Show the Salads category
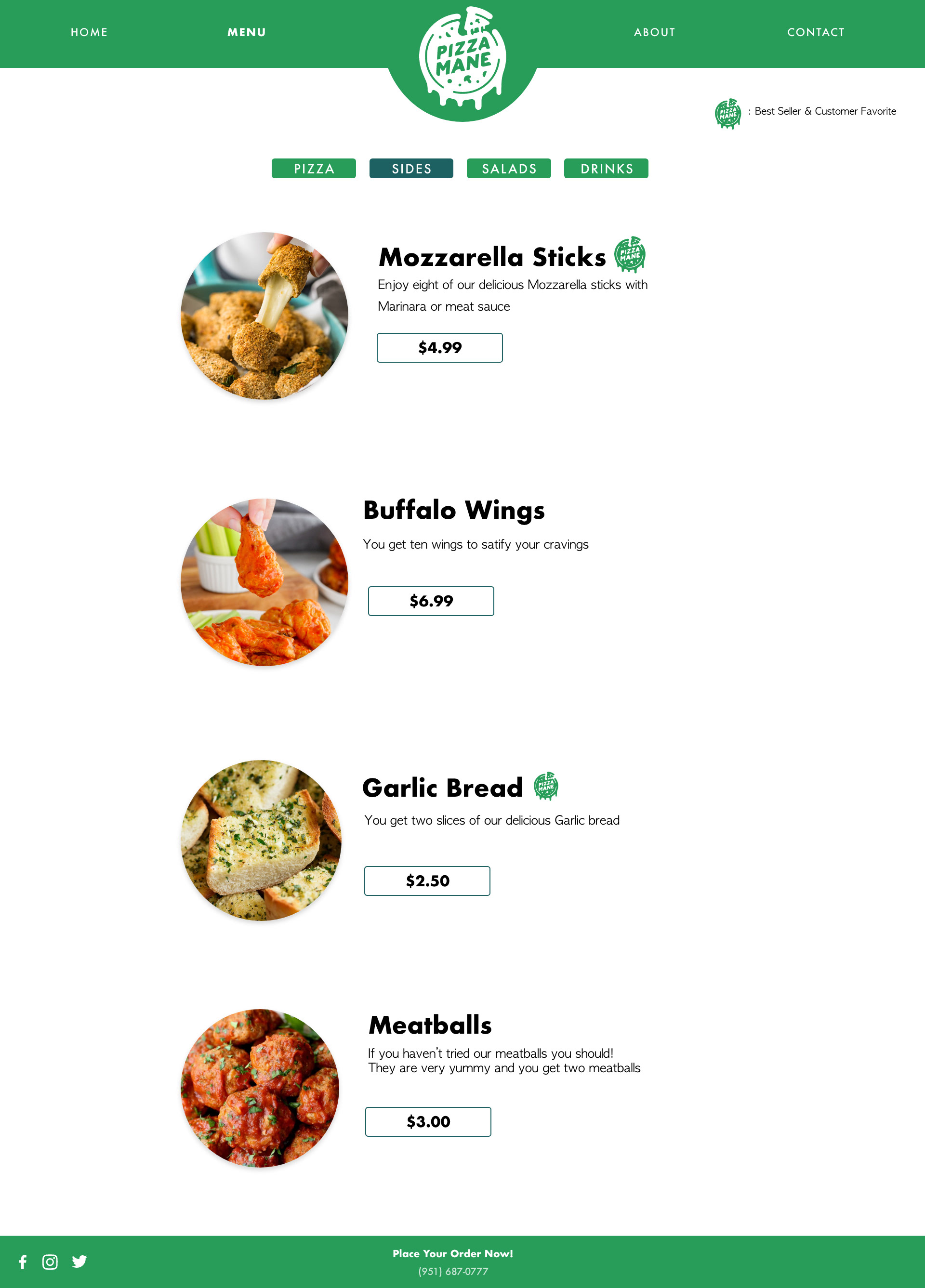This screenshot has width=925, height=1288. [x=509, y=169]
